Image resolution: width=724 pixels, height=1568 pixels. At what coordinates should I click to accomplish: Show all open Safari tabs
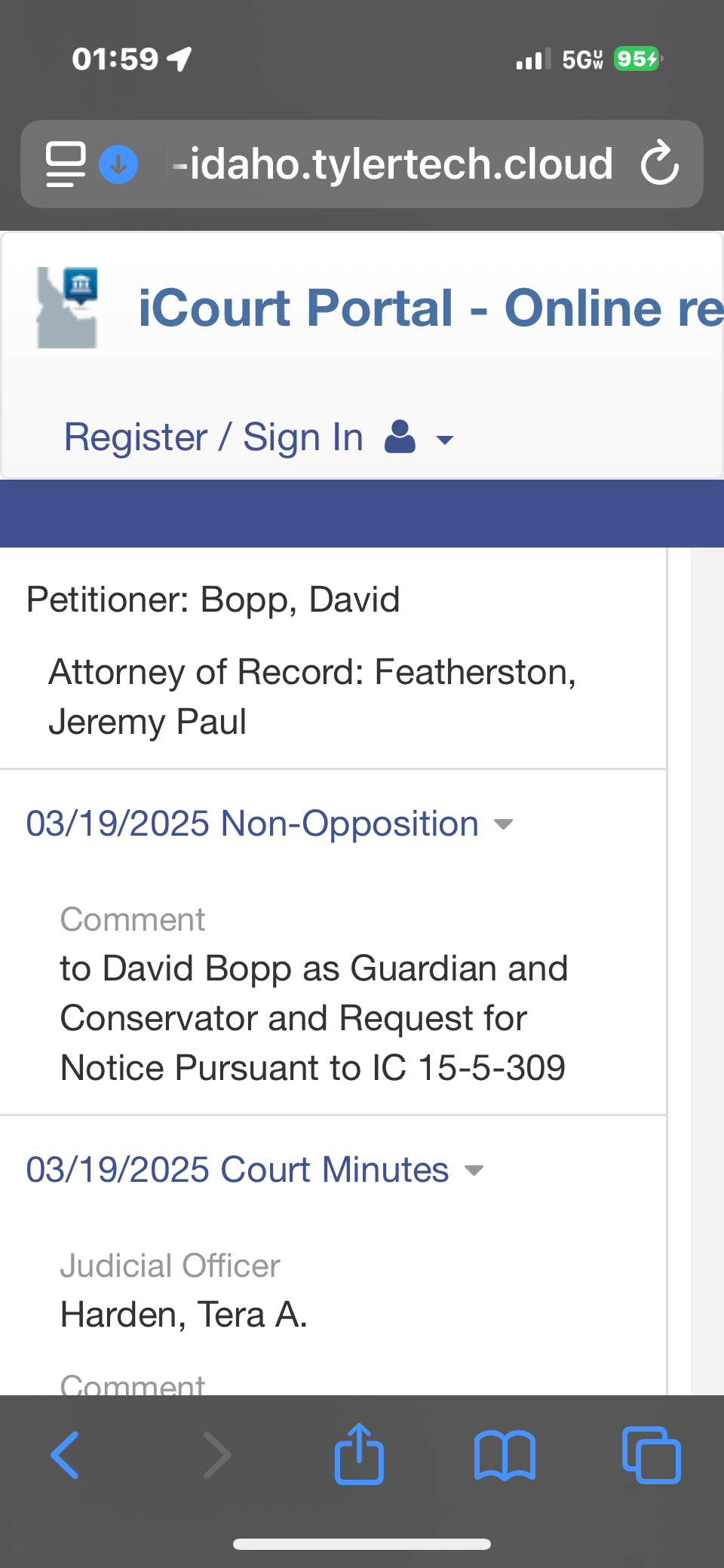(651, 1455)
